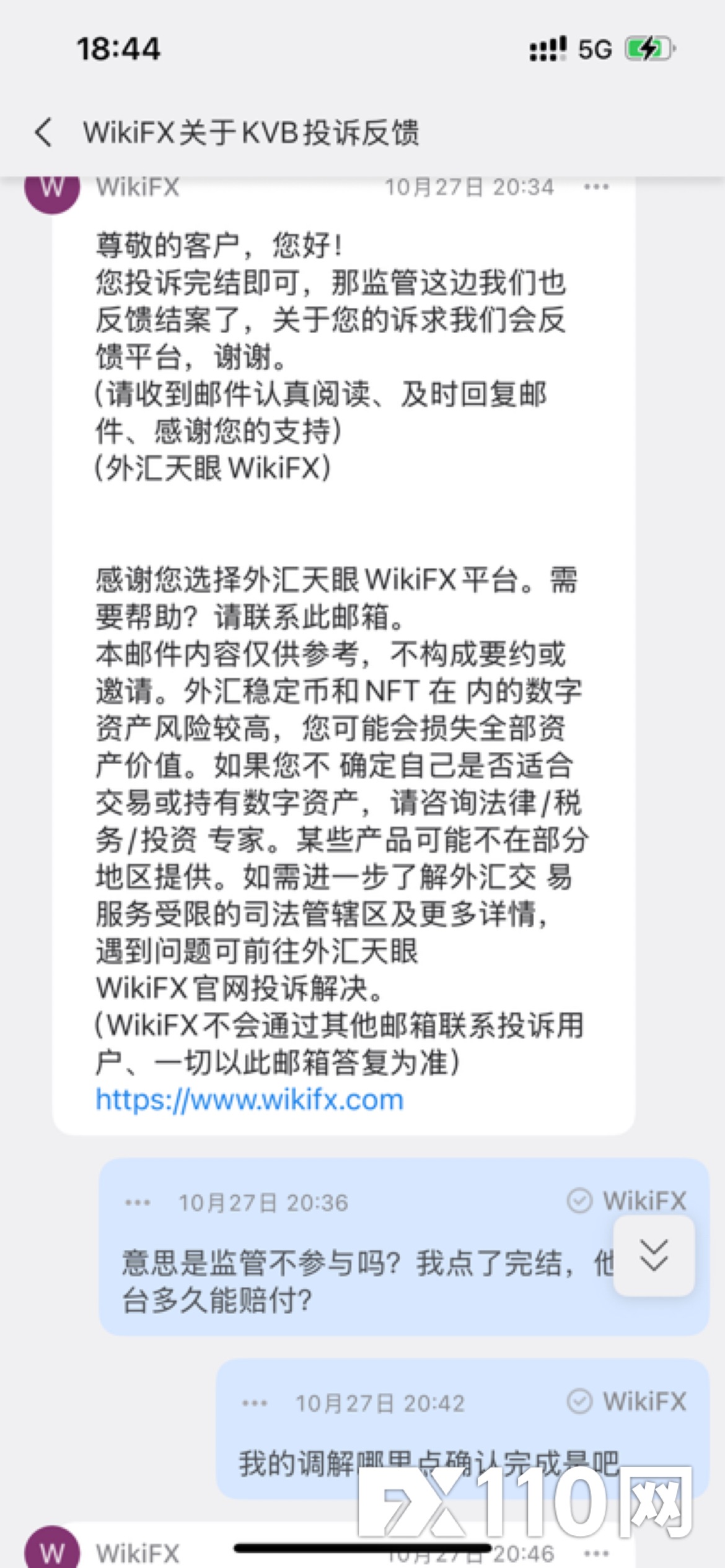Open more options on the 20:46 WikiFX message
This screenshot has width=725, height=1568.
pos(596,1553)
